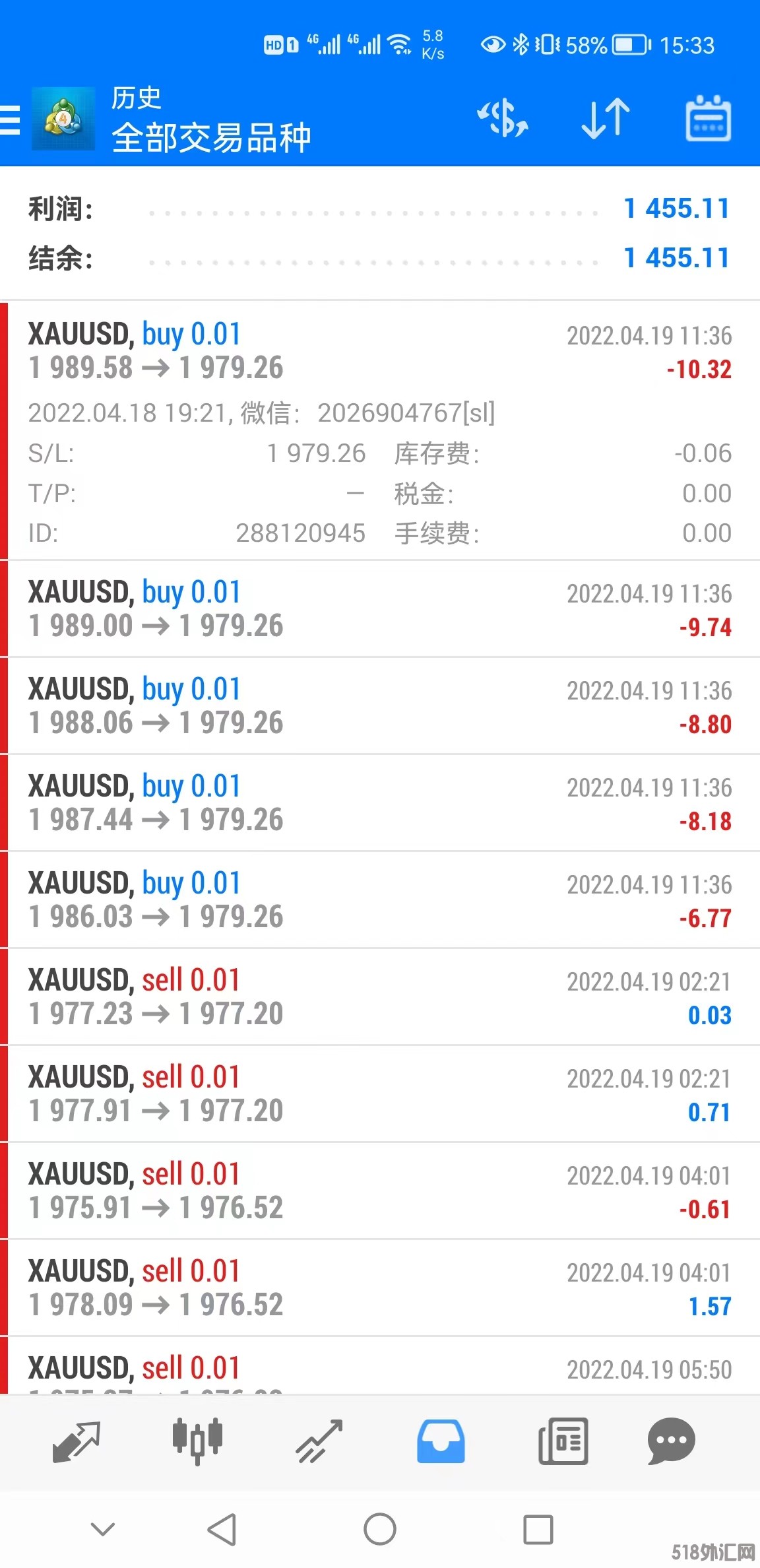Open the currency symbol filter icon
Viewport: 760px width, 1568px height.
click(x=503, y=119)
